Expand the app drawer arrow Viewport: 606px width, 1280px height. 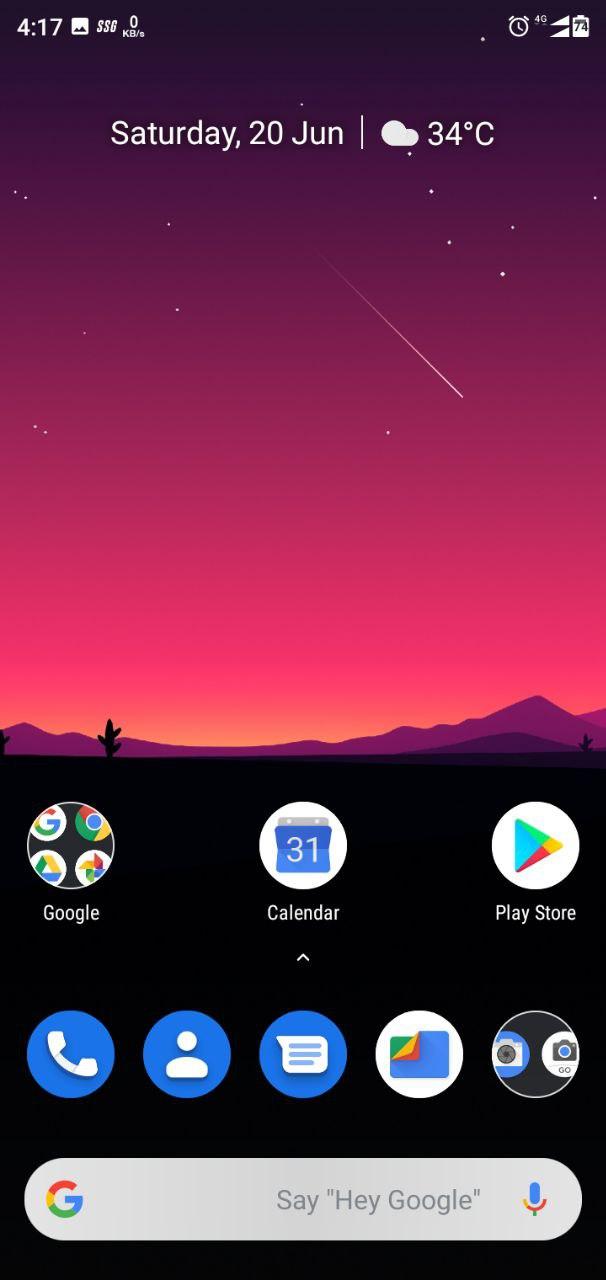(303, 958)
